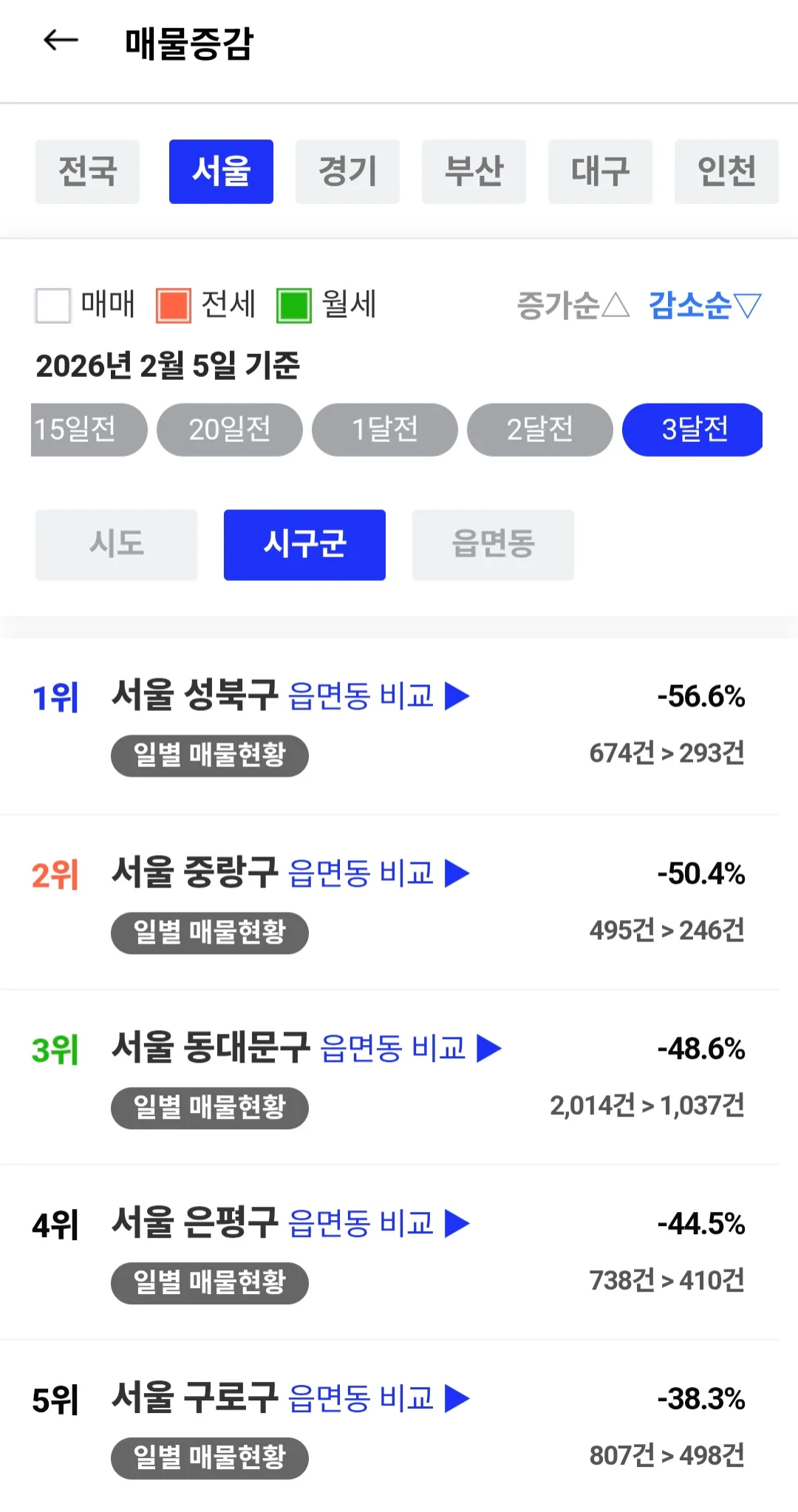View 일별 매물현황 for 서울 중랑구

pyautogui.click(x=209, y=933)
